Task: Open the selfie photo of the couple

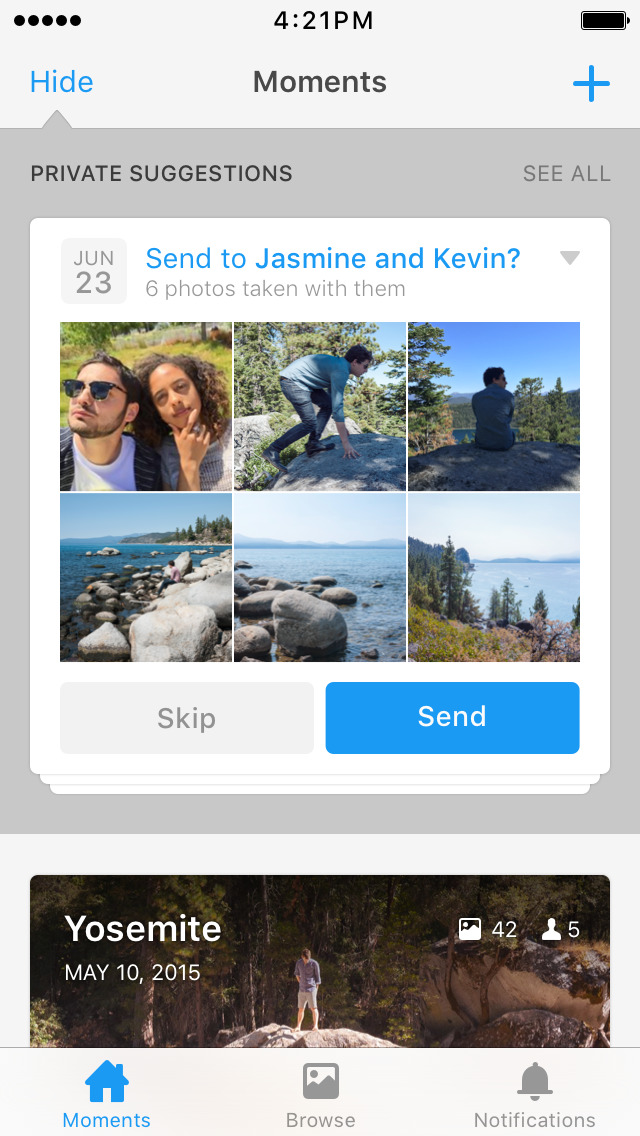Action: 146,406
